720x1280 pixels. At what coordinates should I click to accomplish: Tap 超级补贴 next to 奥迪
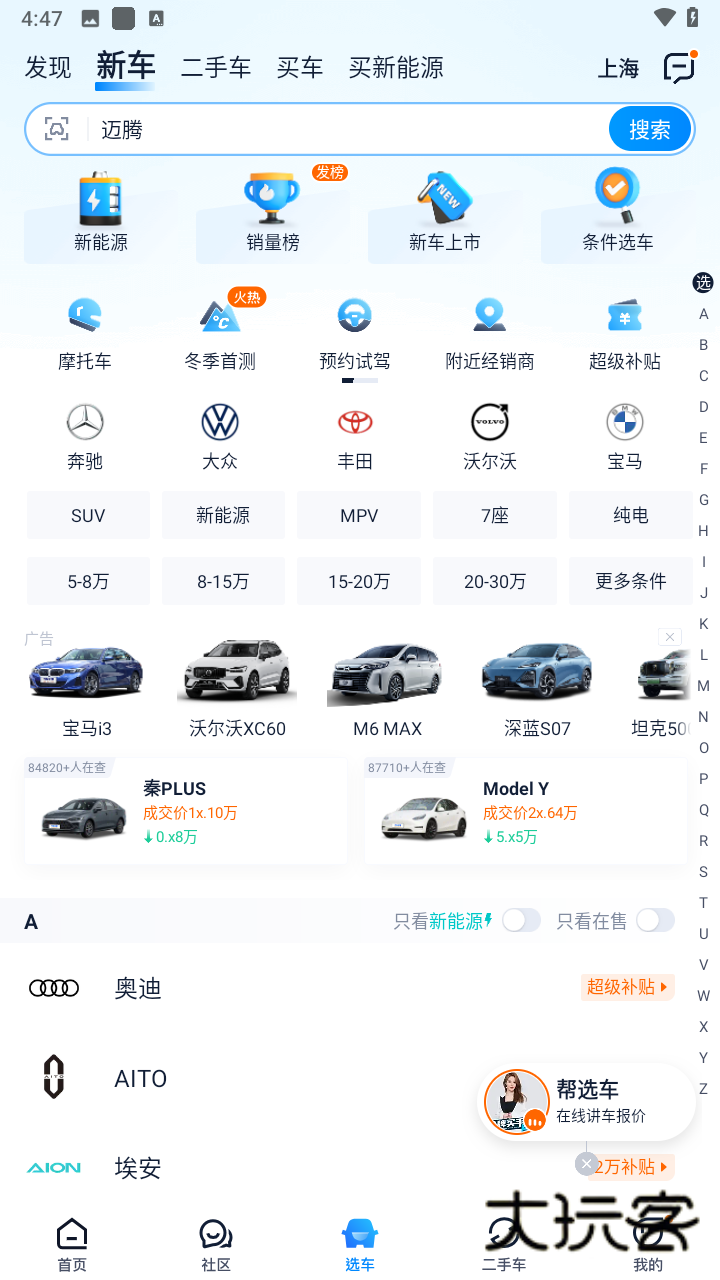click(627, 987)
